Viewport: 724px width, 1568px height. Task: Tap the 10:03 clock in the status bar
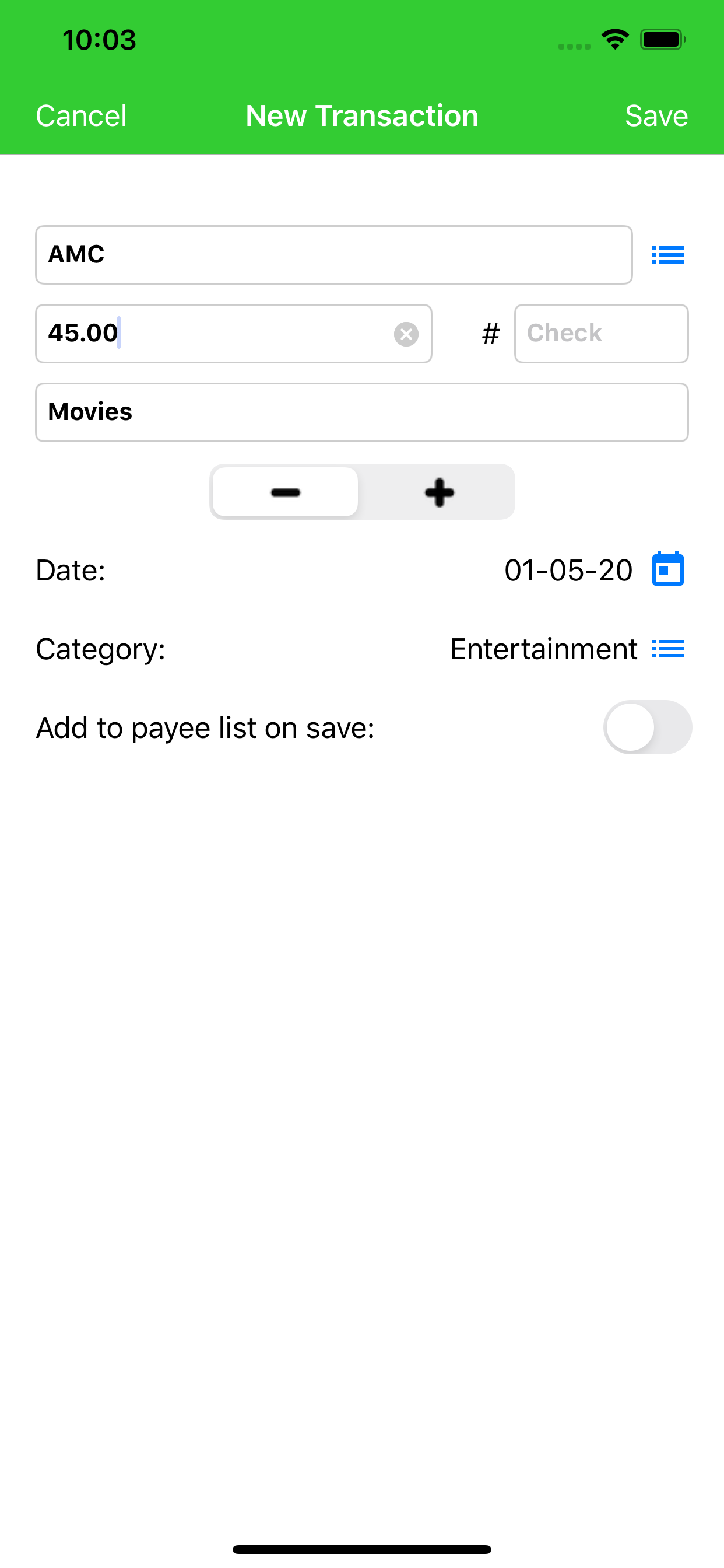click(97, 39)
